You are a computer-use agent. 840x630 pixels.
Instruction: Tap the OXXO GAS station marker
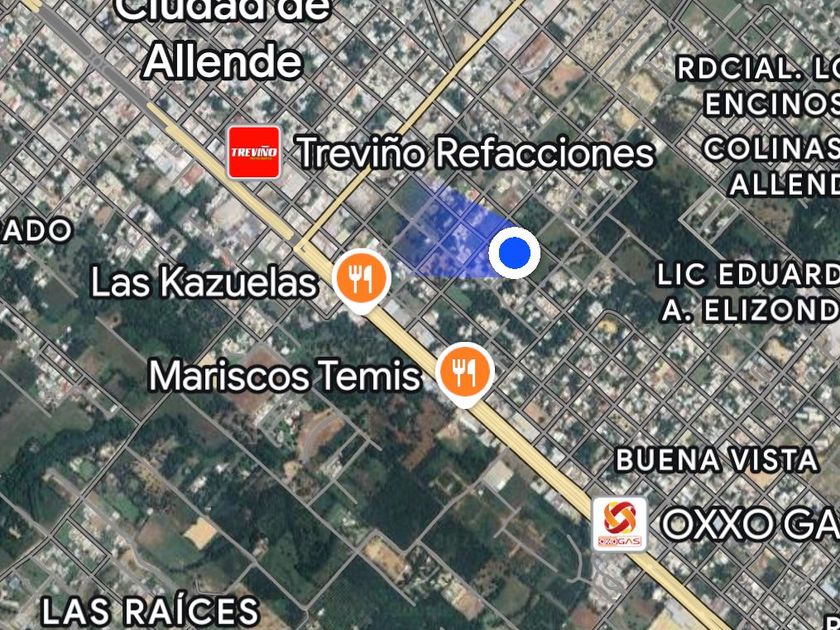pos(619,523)
